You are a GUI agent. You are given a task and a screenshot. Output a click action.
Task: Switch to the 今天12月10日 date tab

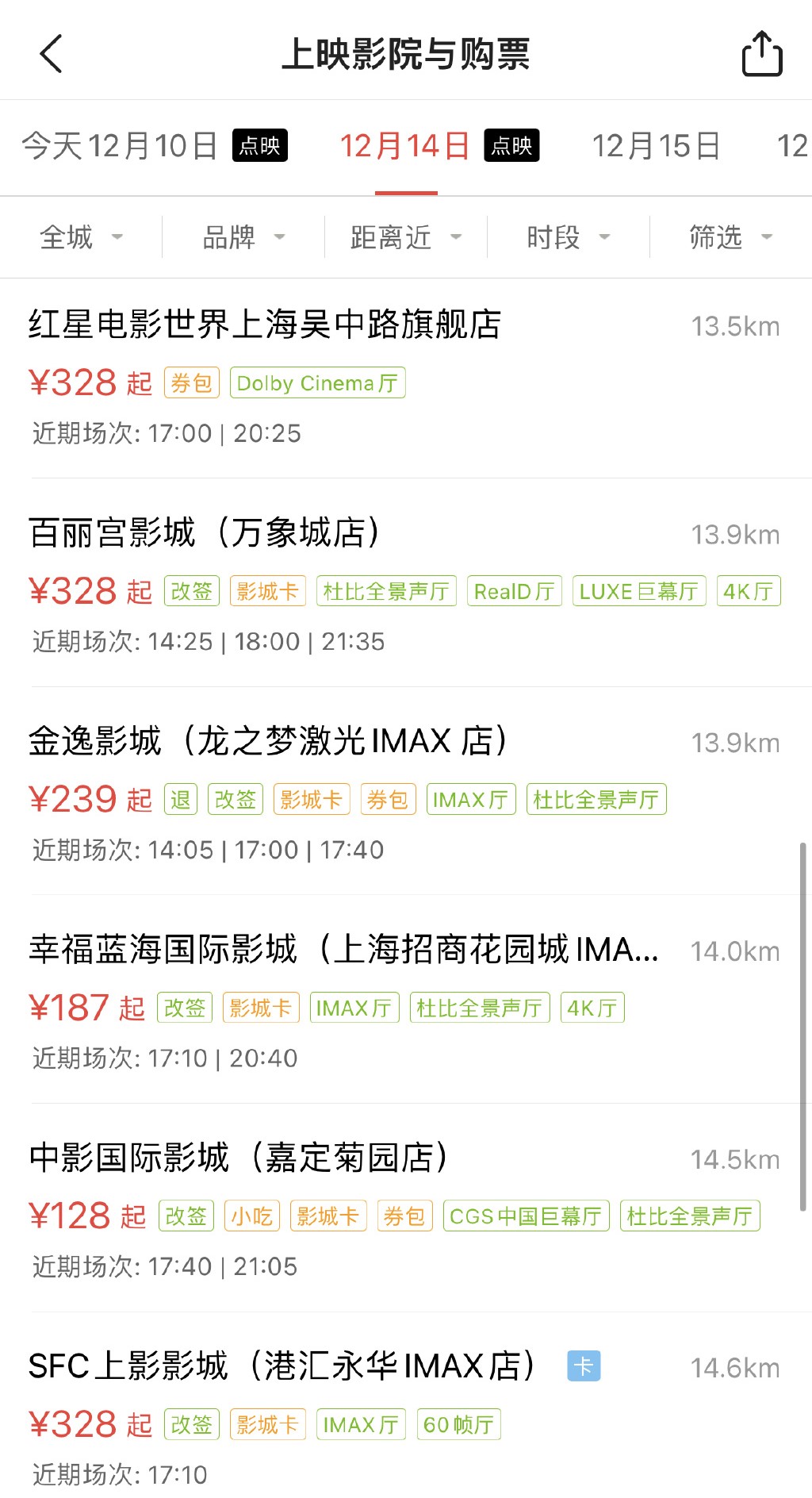(154, 146)
